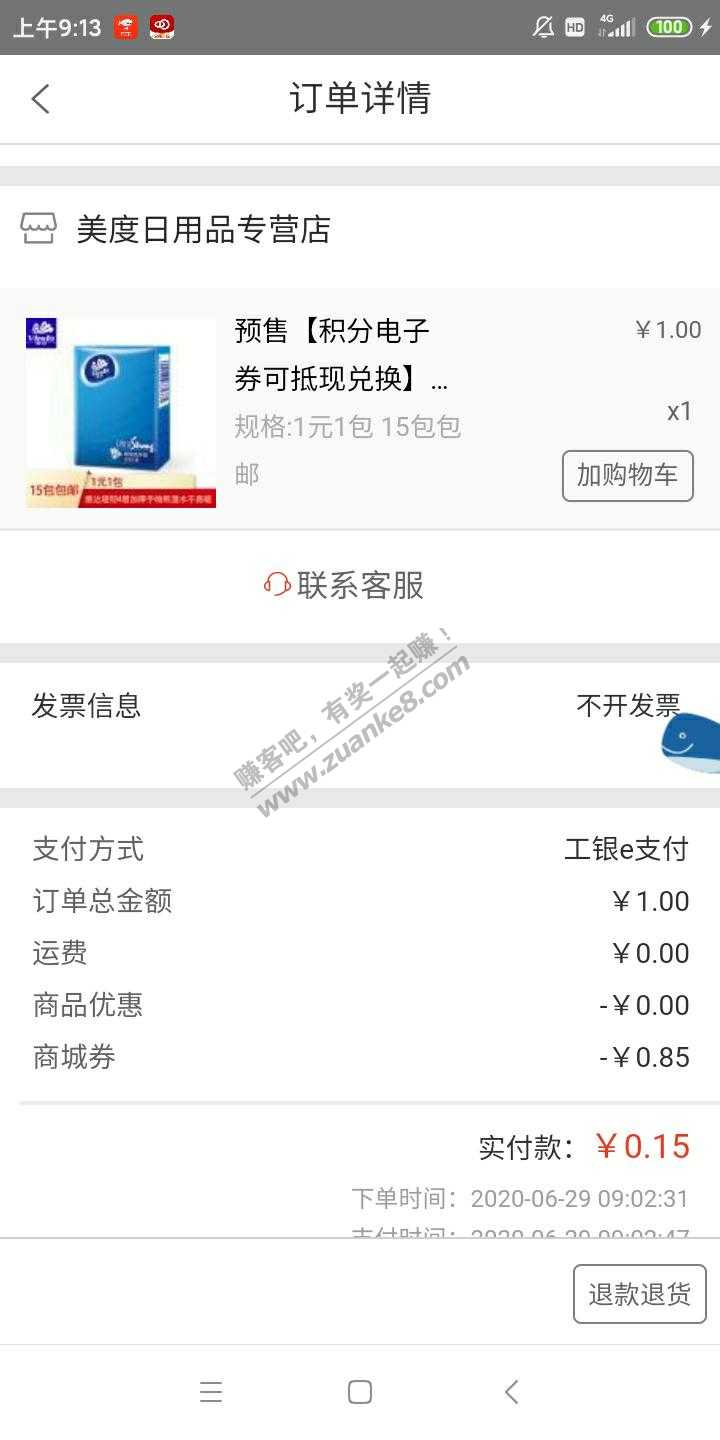Tap the system back button
The image size is (720, 1440).
click(511, 1392)
